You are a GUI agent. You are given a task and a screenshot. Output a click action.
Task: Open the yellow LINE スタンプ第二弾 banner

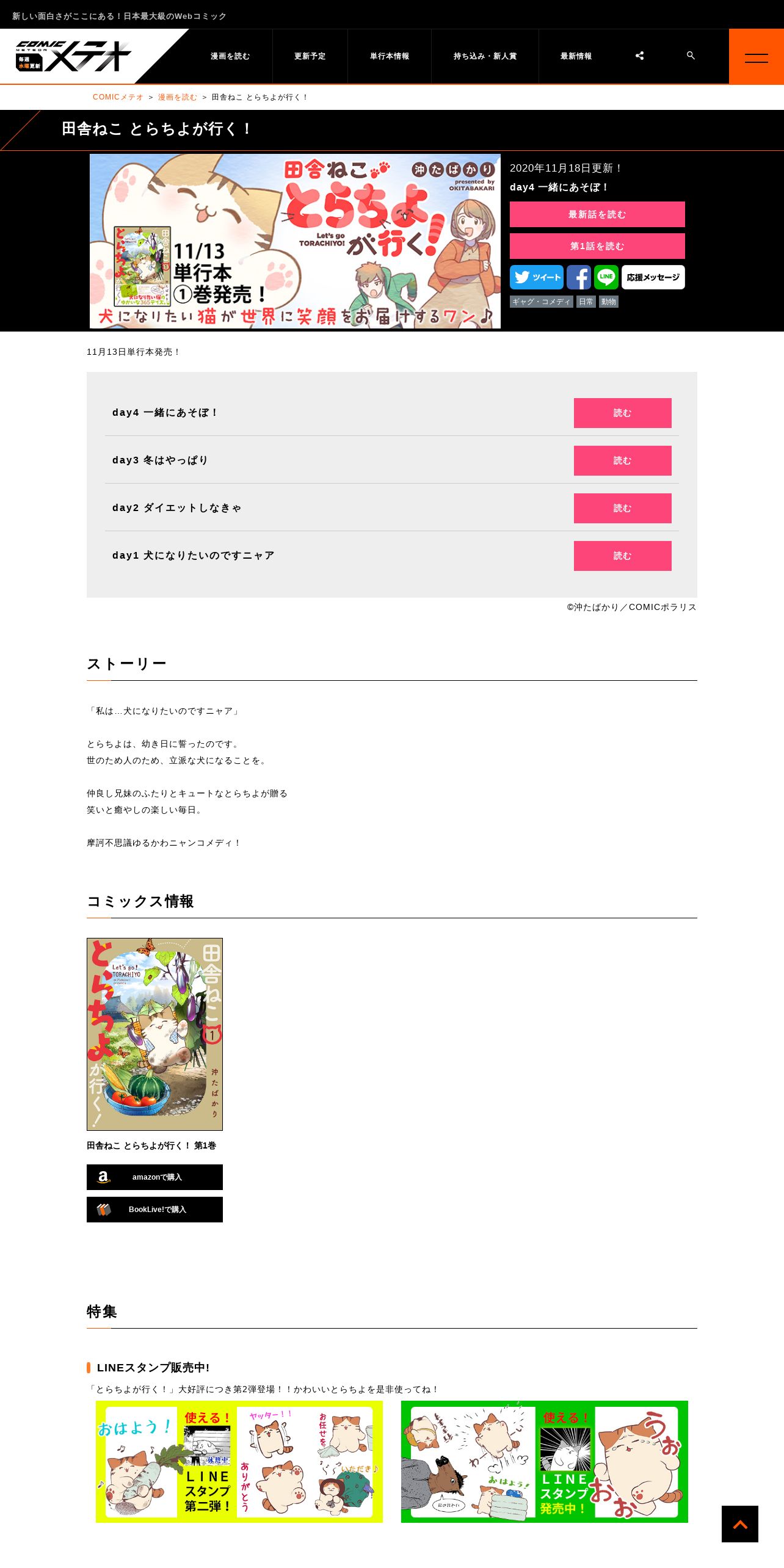tap(239, 1462)
